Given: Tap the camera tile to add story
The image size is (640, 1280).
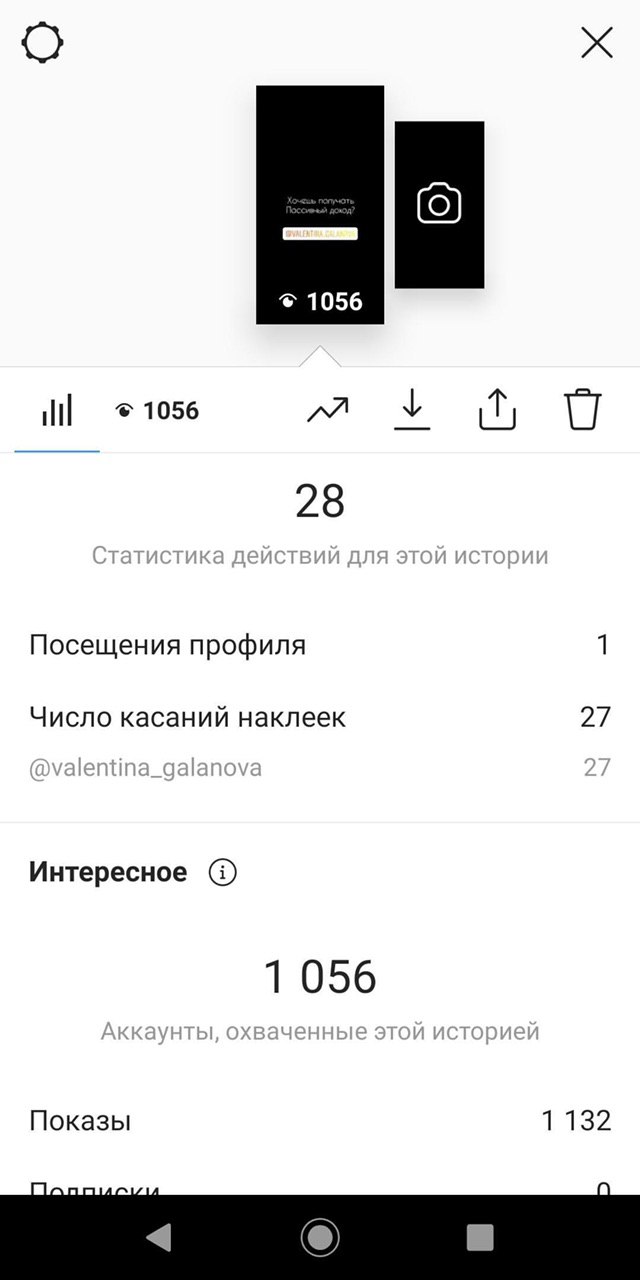Looking at the screenshot, I should (439, 205).
